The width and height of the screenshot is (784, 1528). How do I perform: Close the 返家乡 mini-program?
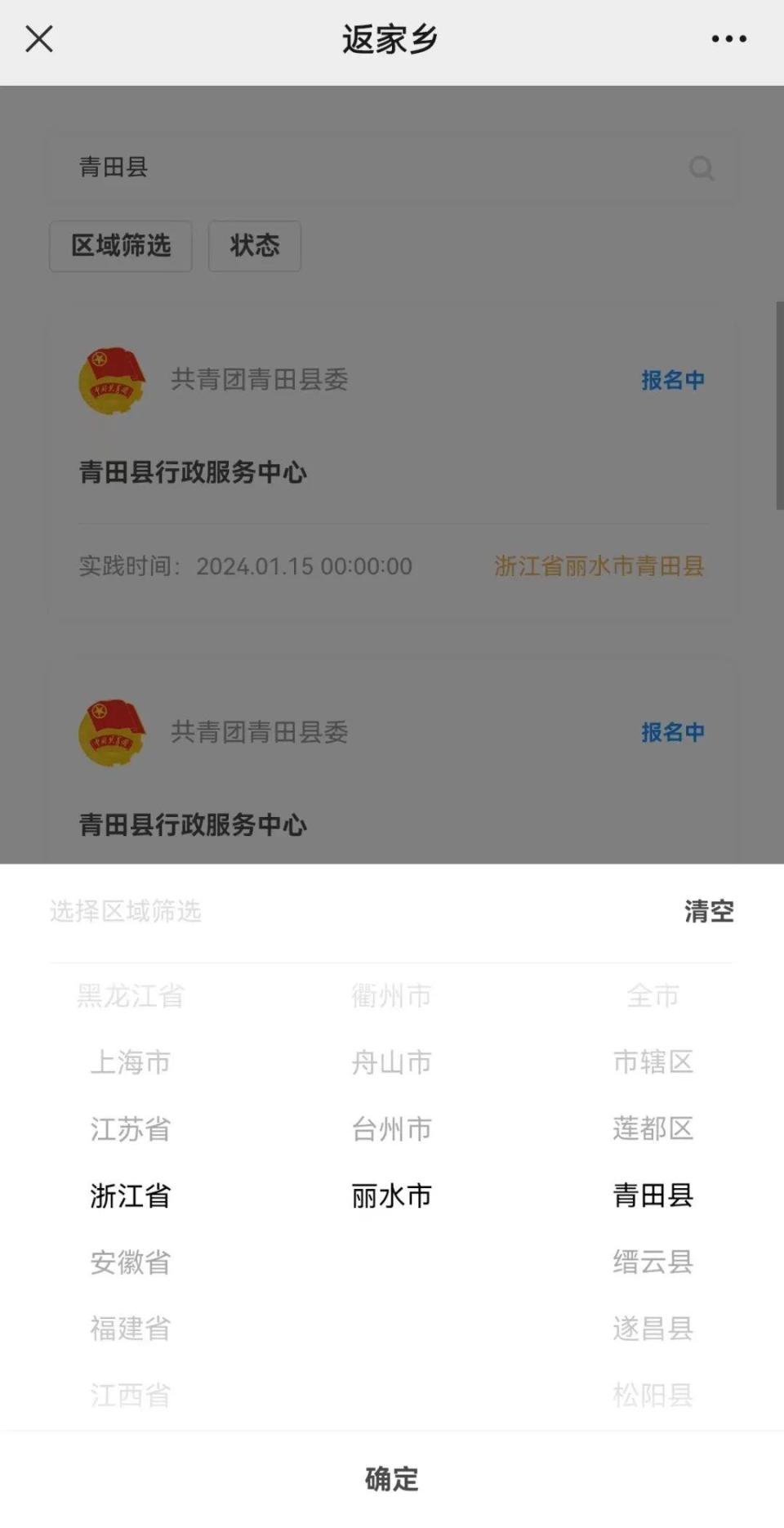38,38
